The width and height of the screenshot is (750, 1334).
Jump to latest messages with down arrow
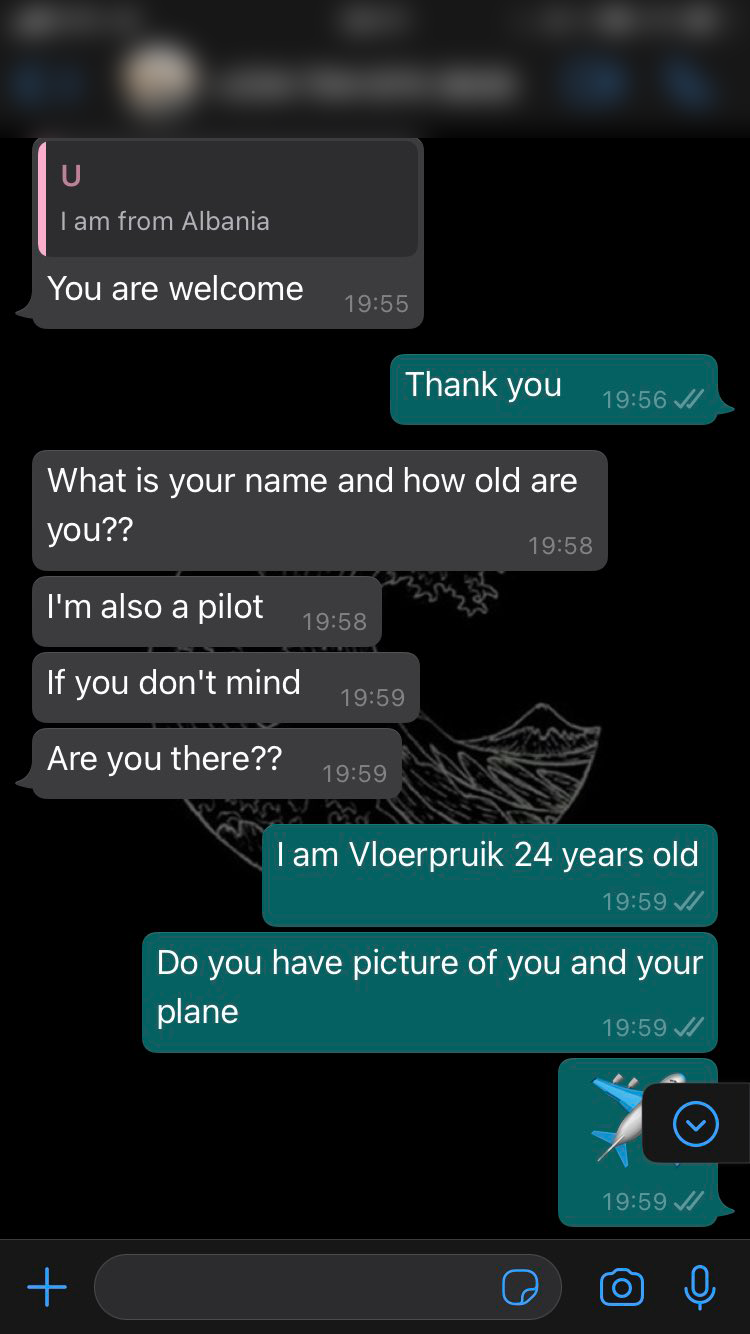[x=696, y=1125]
